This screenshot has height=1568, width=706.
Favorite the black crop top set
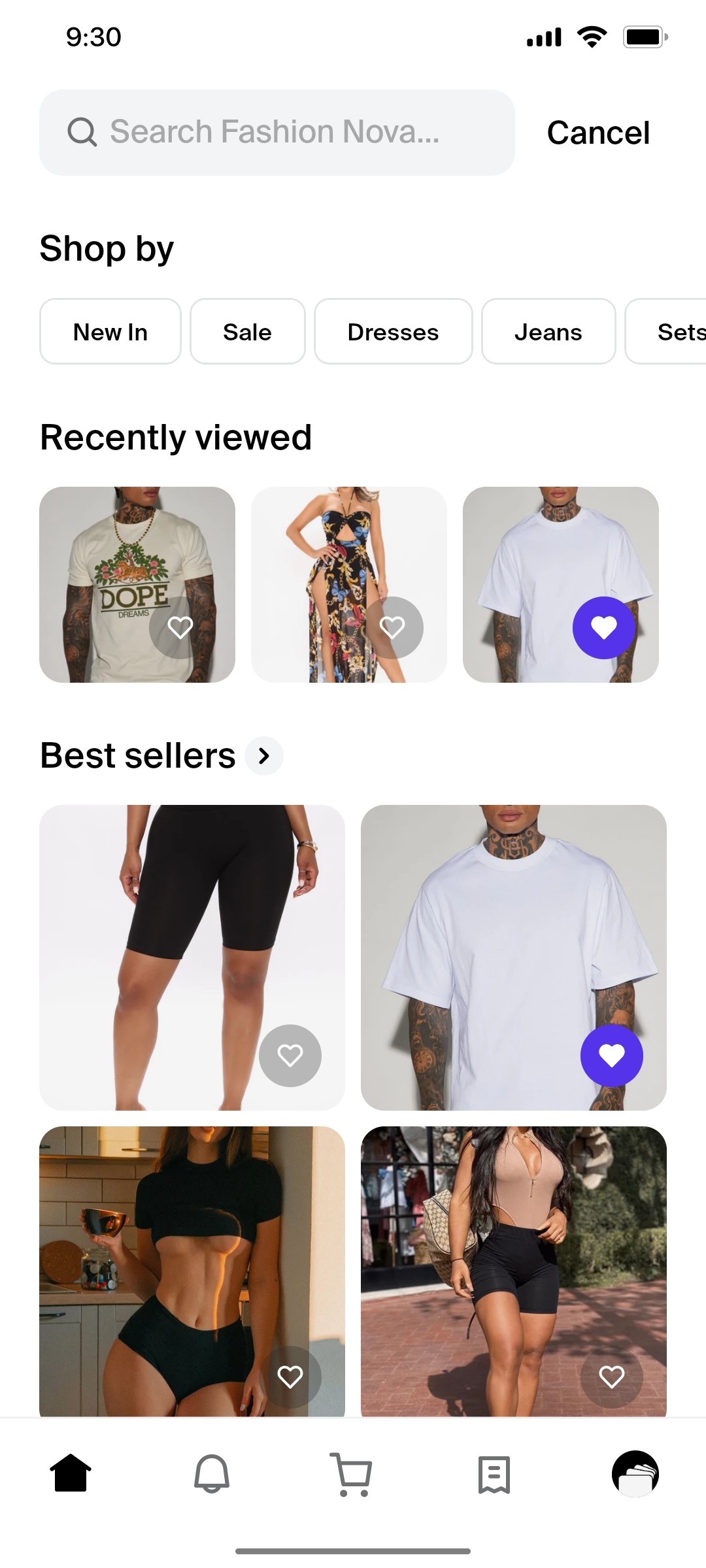pos(290,1377)
